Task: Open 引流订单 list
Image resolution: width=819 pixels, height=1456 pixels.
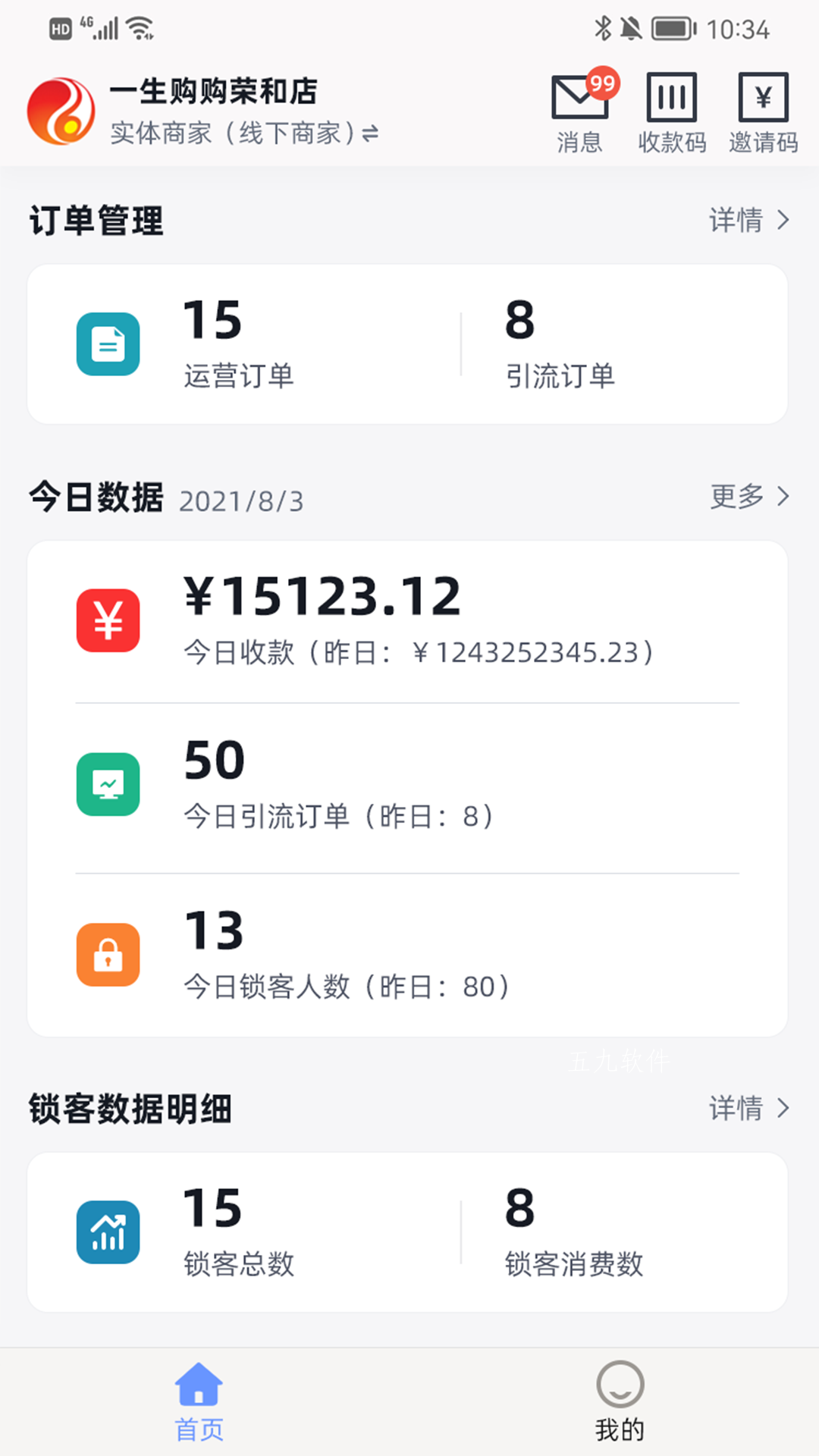Action: click(x=560, y=344)
